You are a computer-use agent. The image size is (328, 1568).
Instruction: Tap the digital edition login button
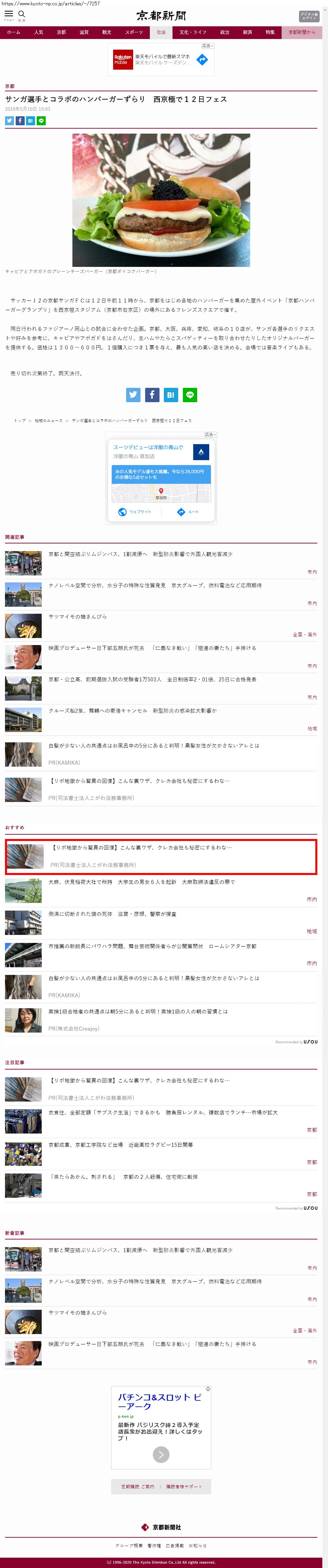pos(309,16)
